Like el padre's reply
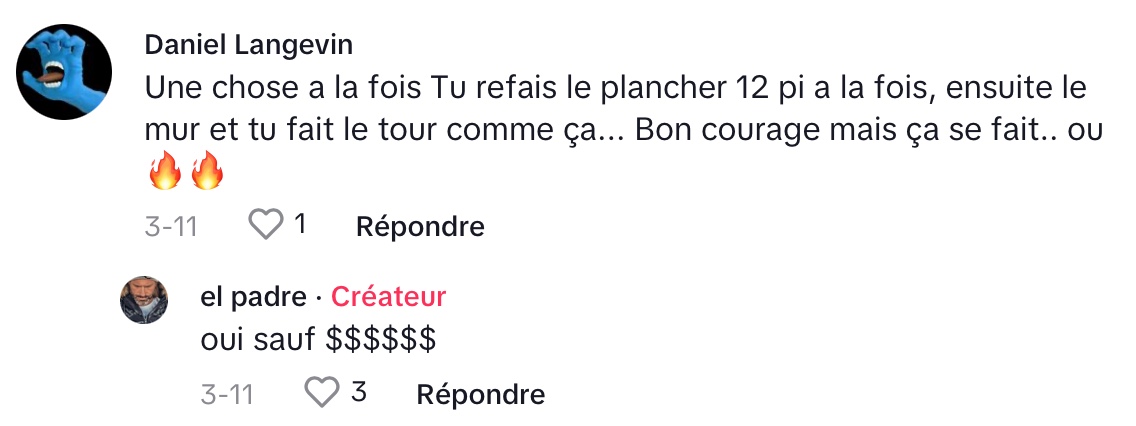Viewport: 1136px width, 426px height. tap(322, 393)
